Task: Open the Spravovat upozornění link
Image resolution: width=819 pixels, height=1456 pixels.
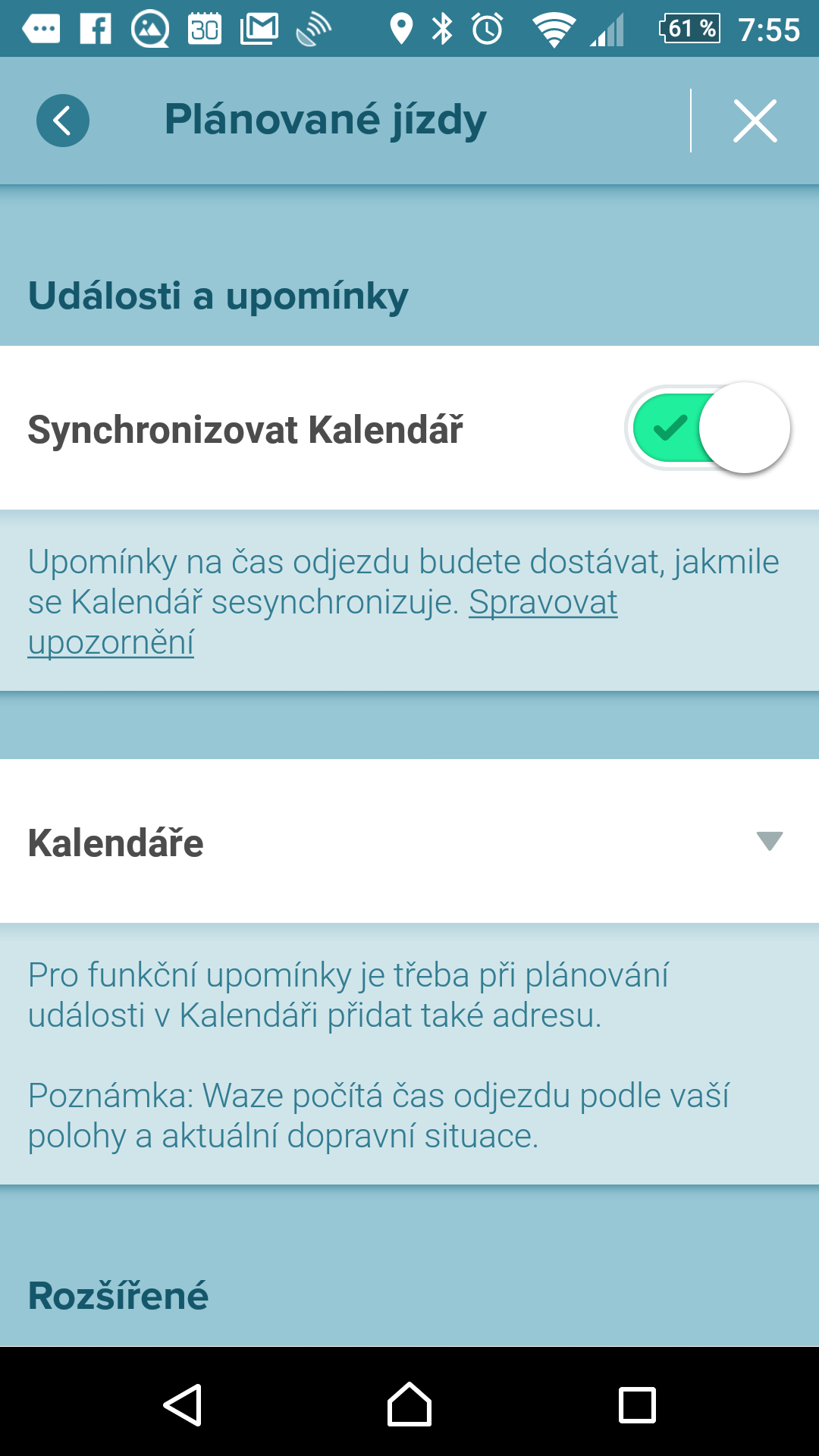Action: [x=323, y=623]
